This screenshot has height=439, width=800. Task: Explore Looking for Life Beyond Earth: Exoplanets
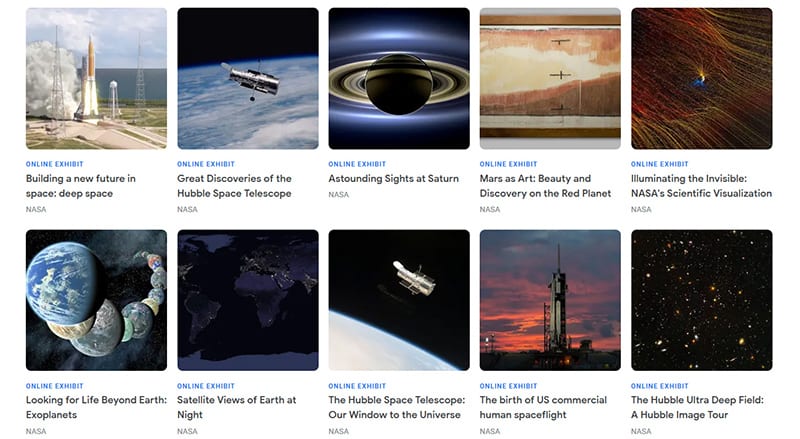tap(96, 300)
